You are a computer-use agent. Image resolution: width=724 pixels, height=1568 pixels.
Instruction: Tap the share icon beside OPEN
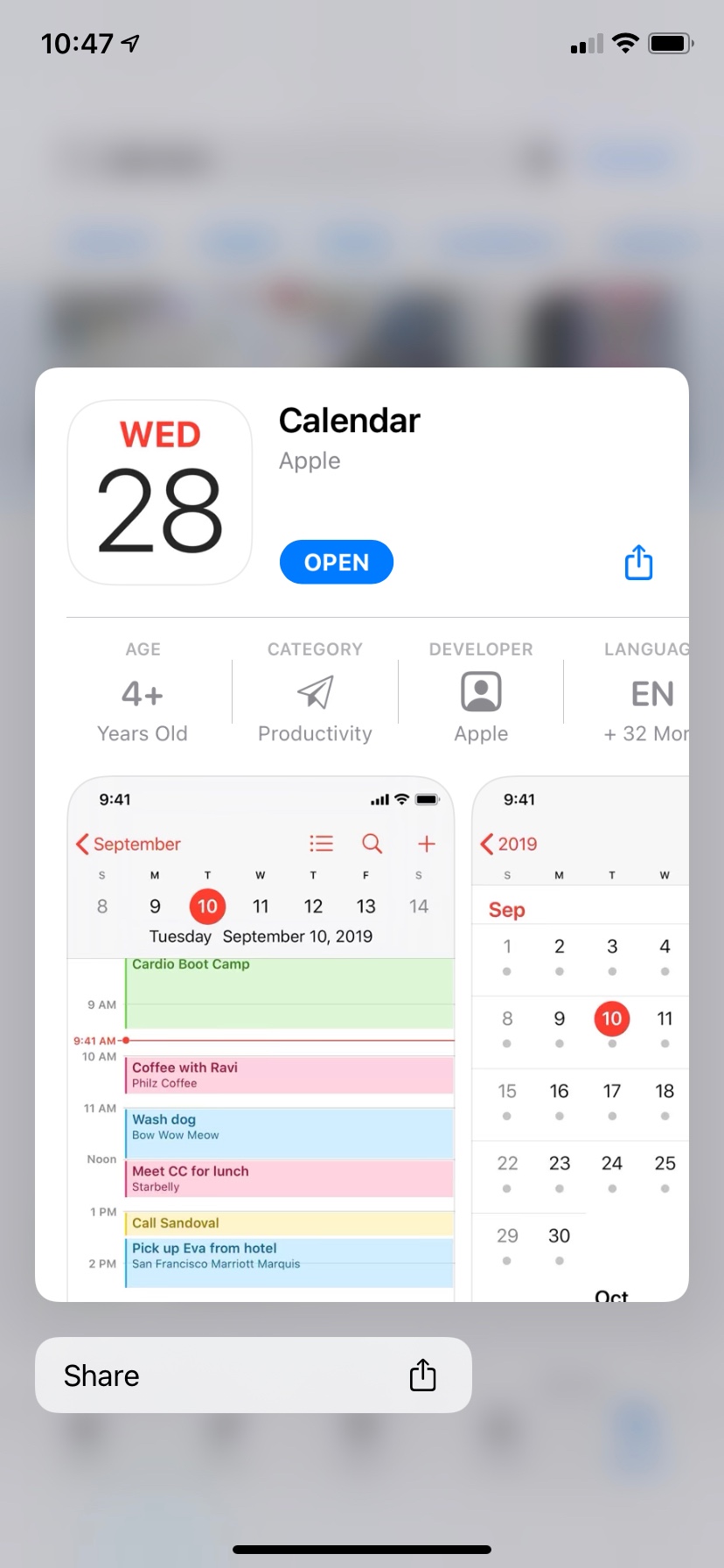click(x=638, y=562)
